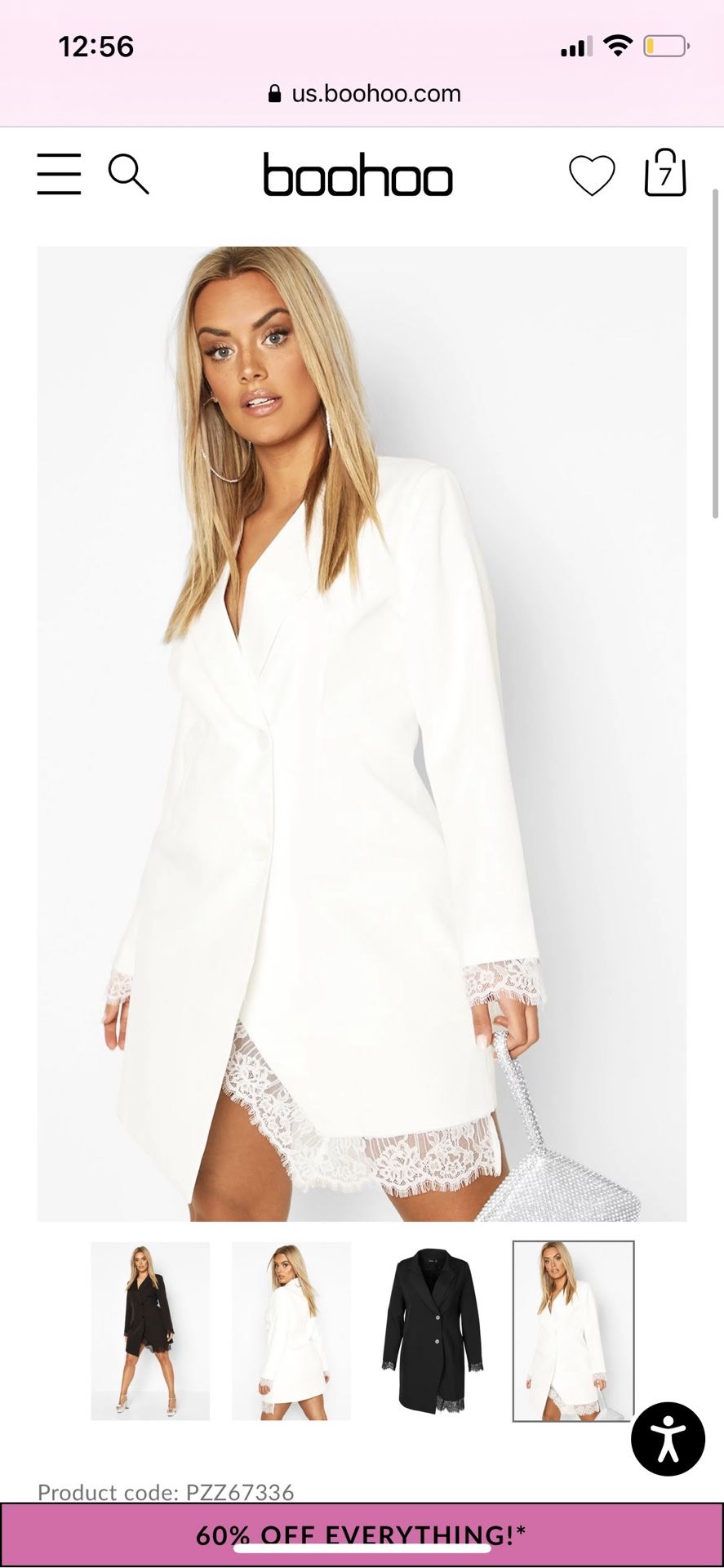Viewport: 724px width, 1568px height.
Task: Open the accessibility options icon
Action: pos(668,1440)
